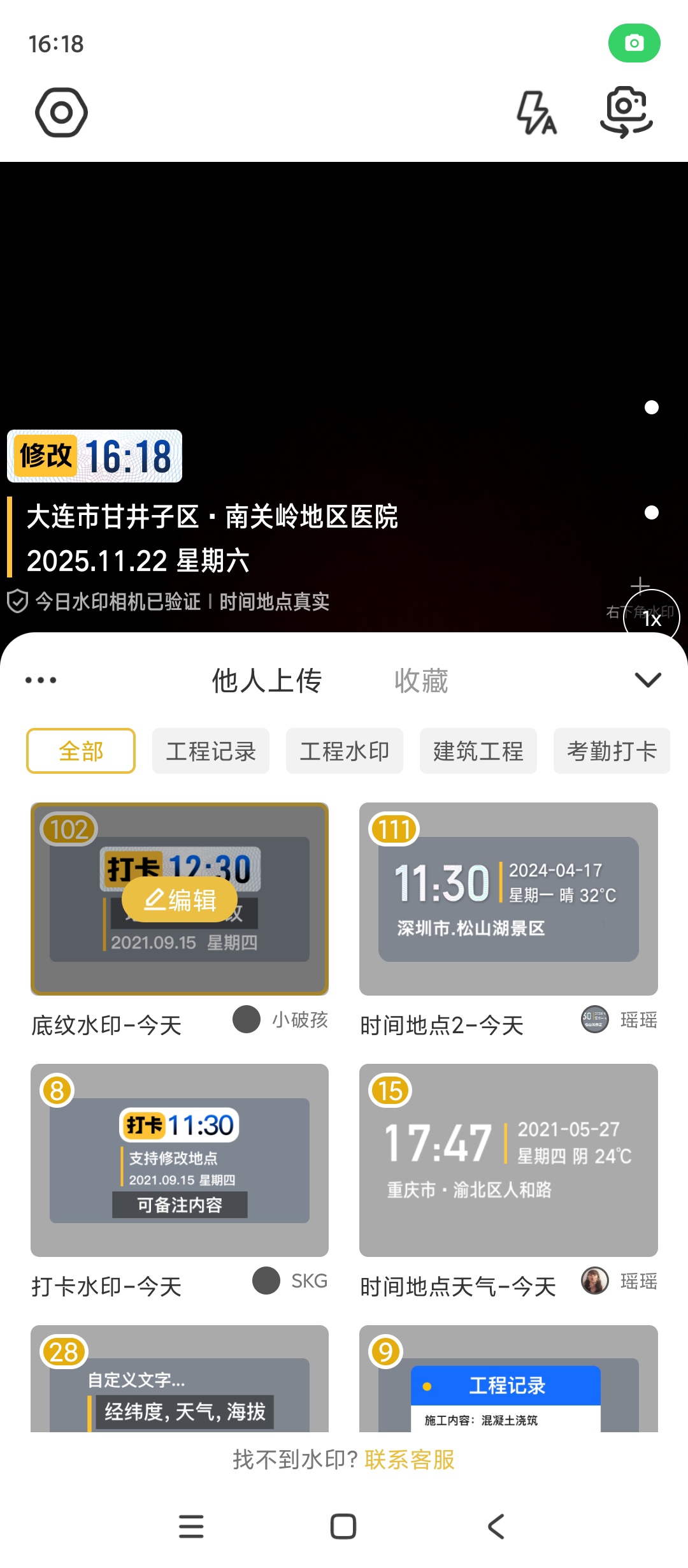Tap the 修改 time watermark badge
688x1568 pixels.
[x=95, y=456]
